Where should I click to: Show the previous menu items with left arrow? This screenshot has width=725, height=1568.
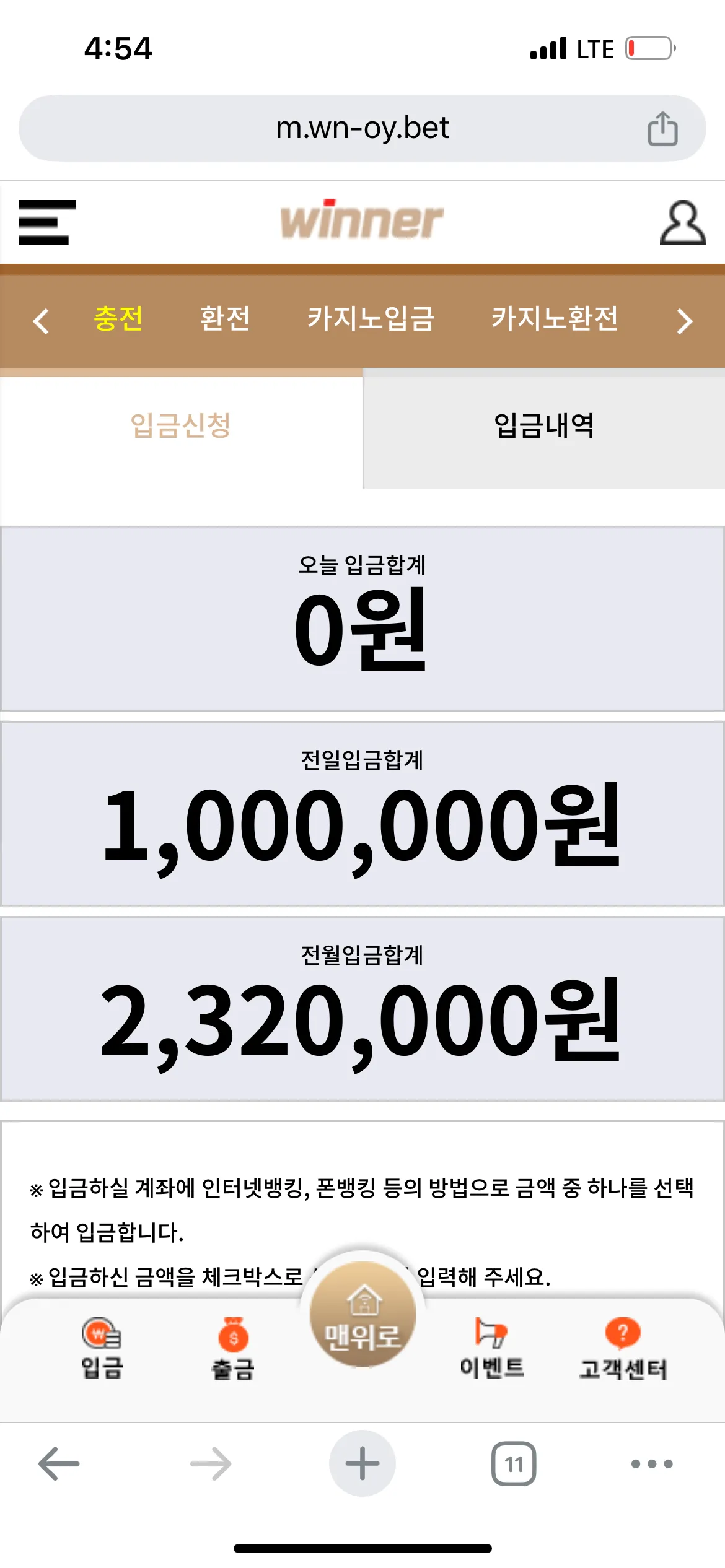tap(41, 321)
